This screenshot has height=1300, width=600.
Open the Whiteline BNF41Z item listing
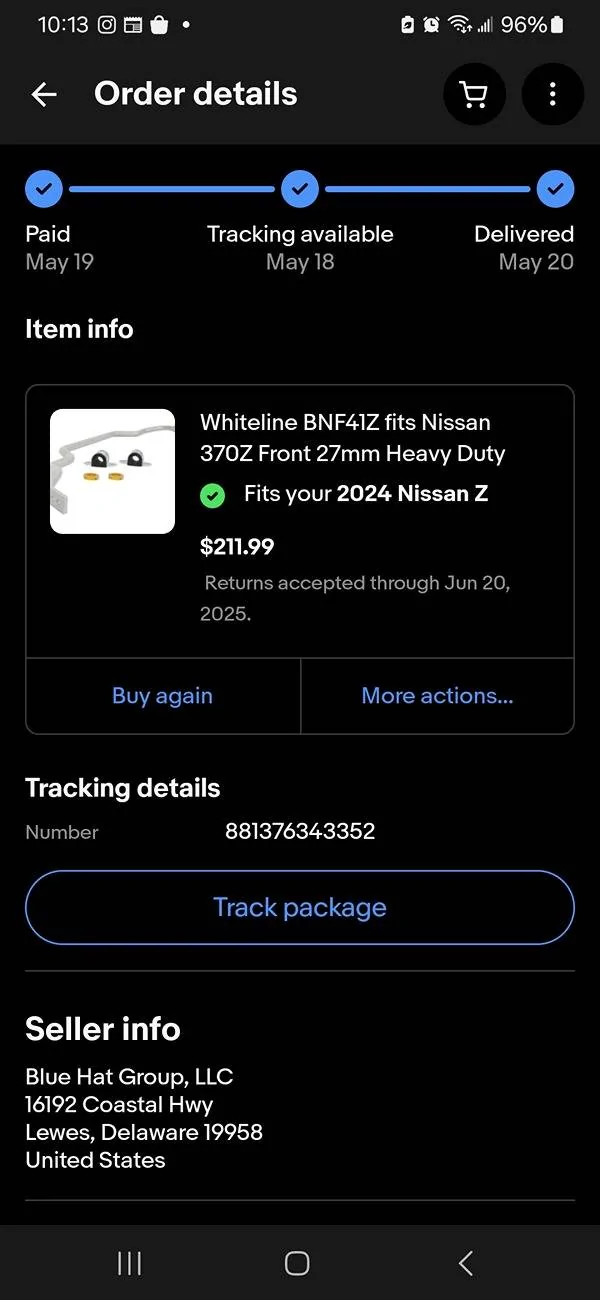352,438
